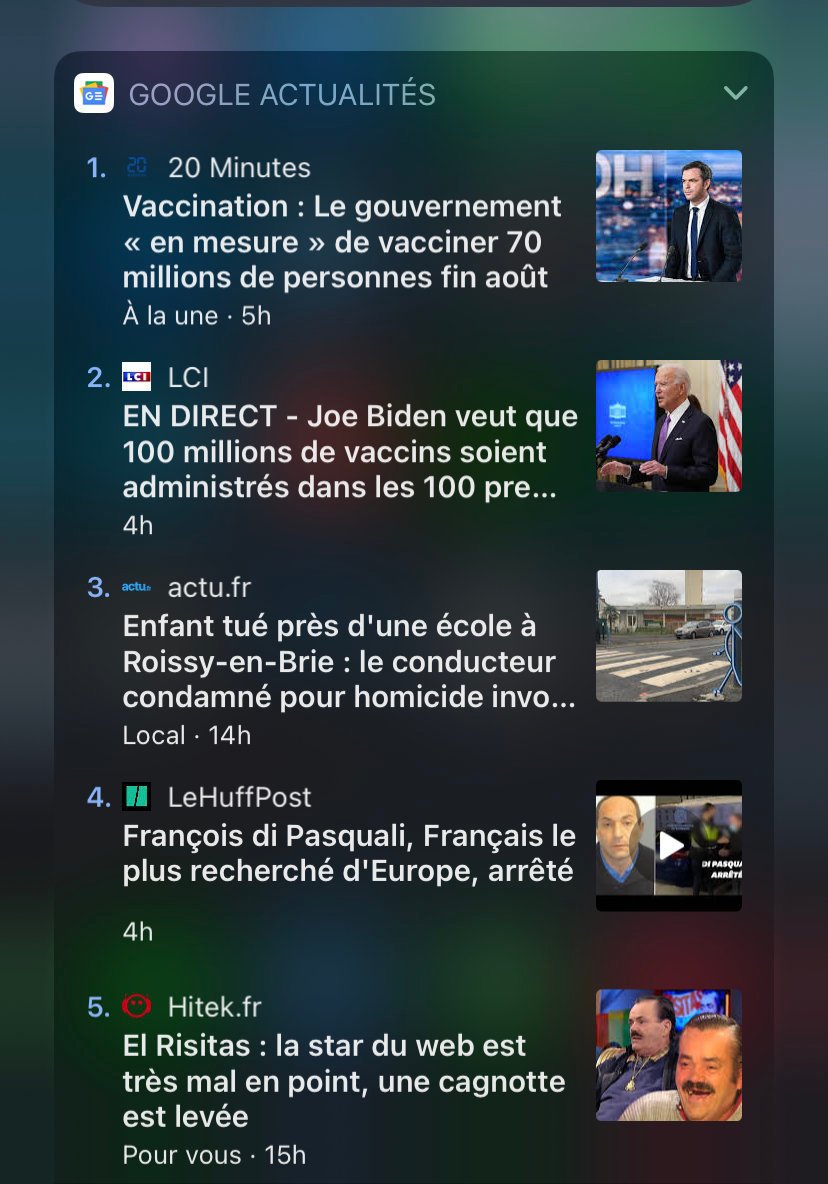Open the actu.fr Roissy-en-Brie article
Image resolution: width=828 pixels, height=1184 pixels.
pos(348,662)
